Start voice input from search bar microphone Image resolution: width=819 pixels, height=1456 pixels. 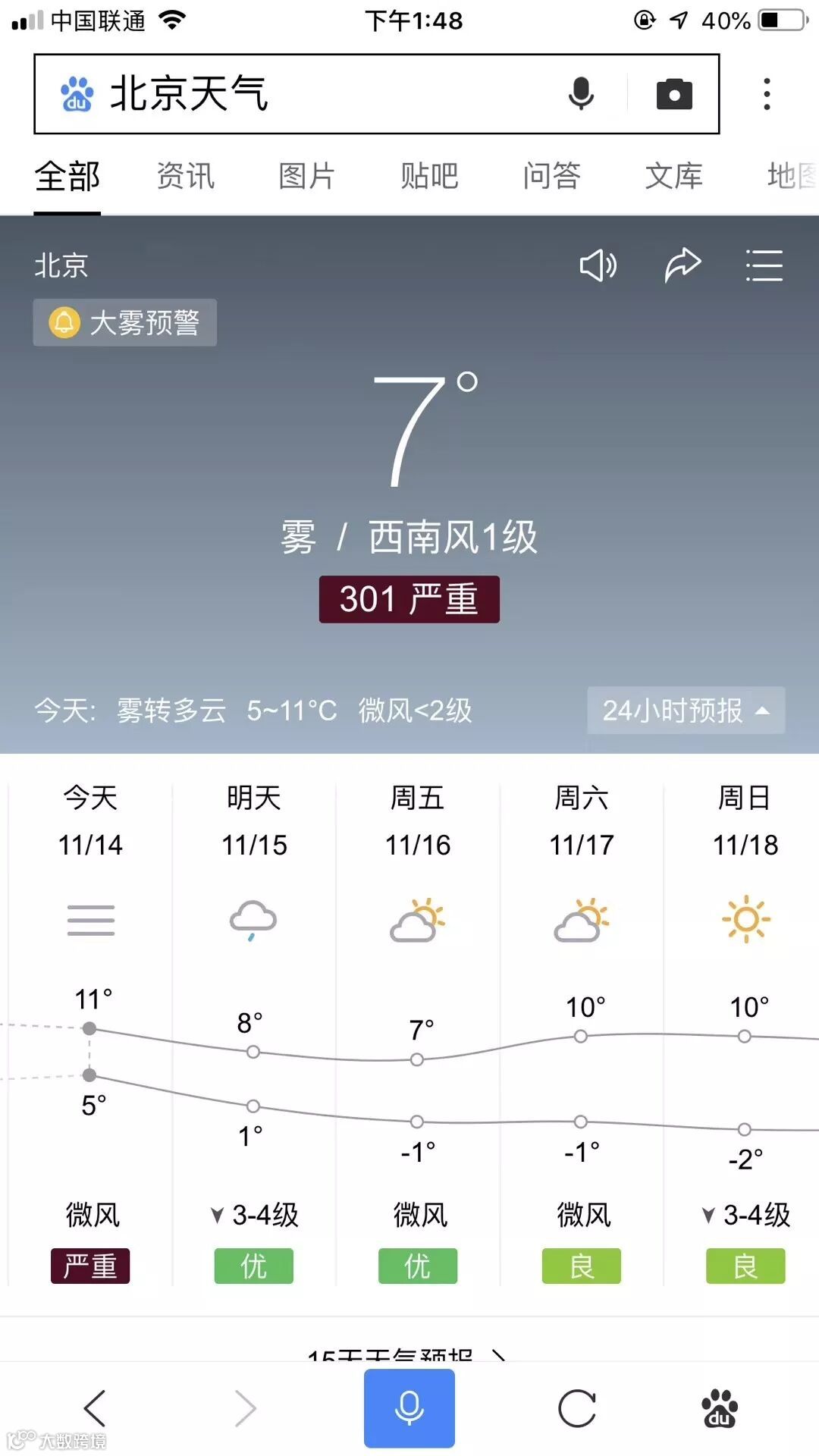point(581,94)
